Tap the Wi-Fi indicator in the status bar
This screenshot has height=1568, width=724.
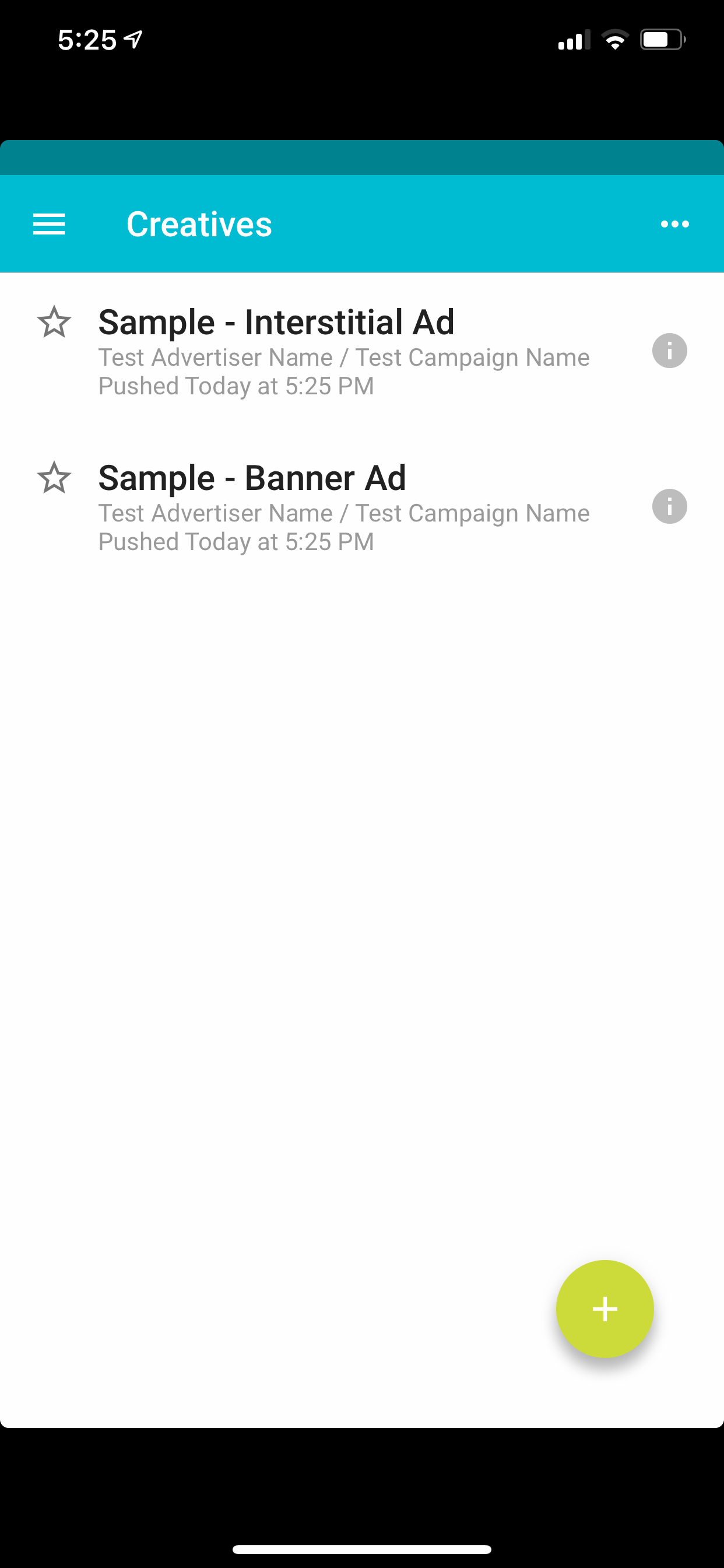point(616,38)
